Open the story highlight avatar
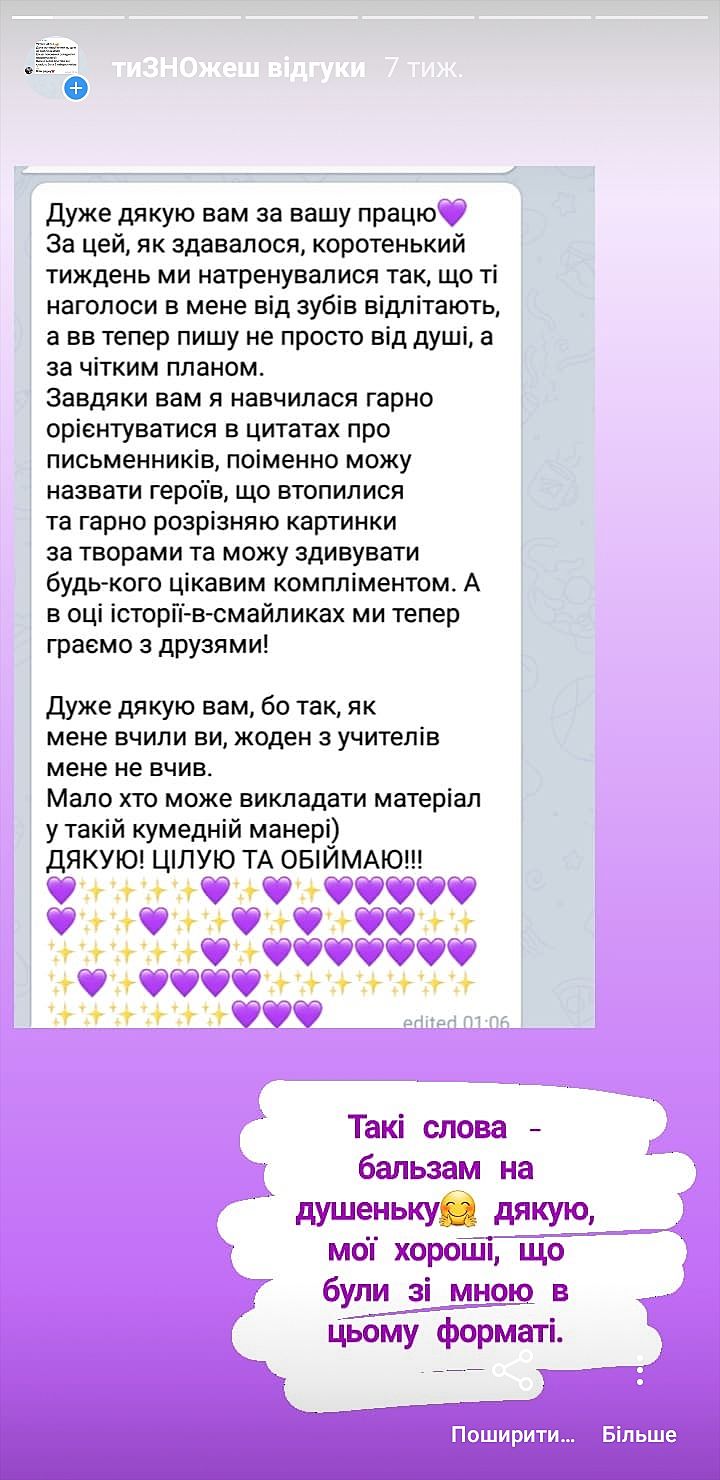Image resolution: width=720 pixels, height=1480 pixels. (x=52, y=66)
